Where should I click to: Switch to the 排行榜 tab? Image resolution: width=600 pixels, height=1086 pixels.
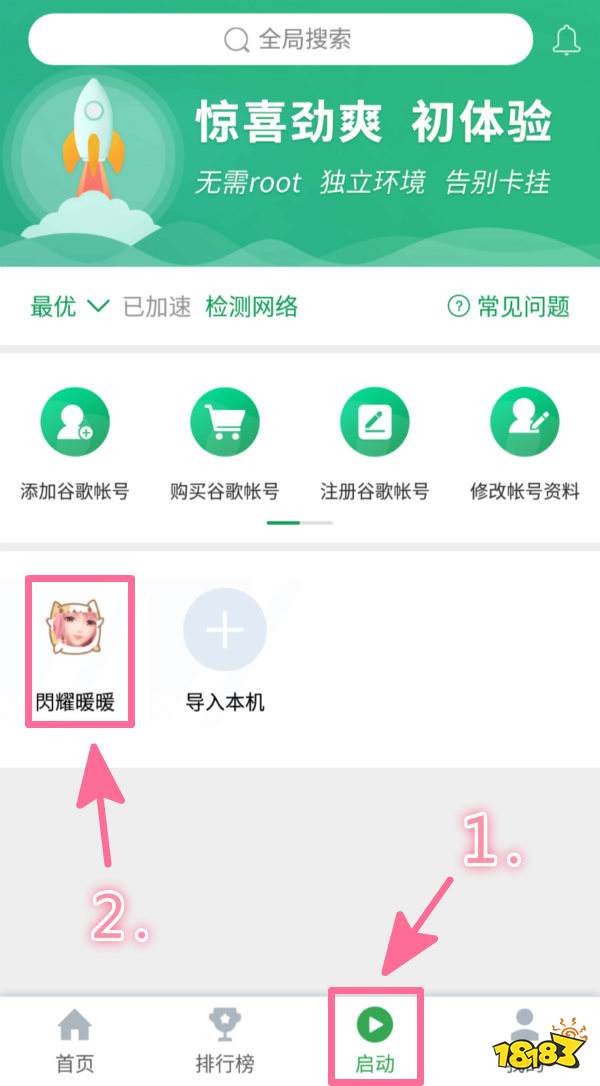(x=224, y=1040)
